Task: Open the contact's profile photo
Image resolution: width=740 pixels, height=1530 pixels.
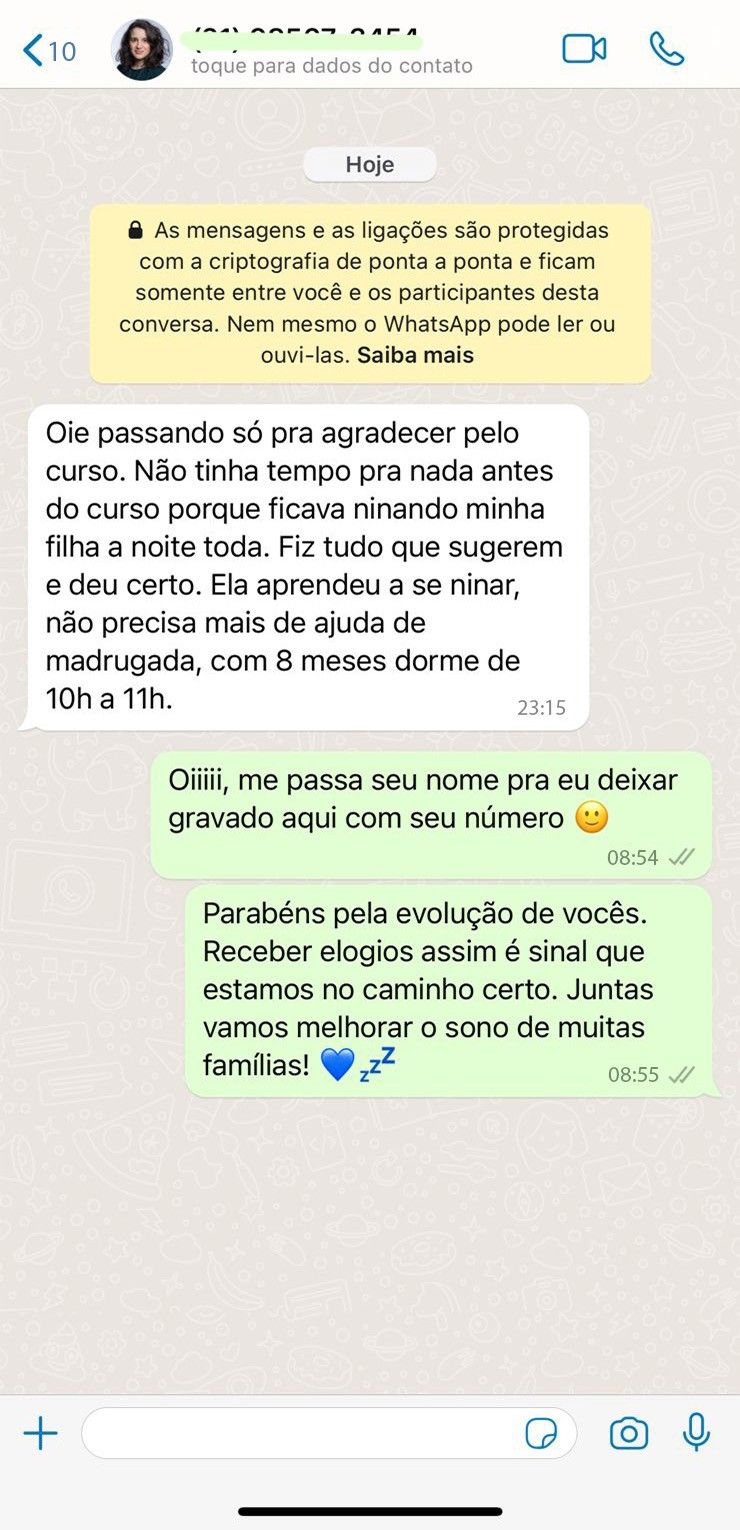Action: 142,50
